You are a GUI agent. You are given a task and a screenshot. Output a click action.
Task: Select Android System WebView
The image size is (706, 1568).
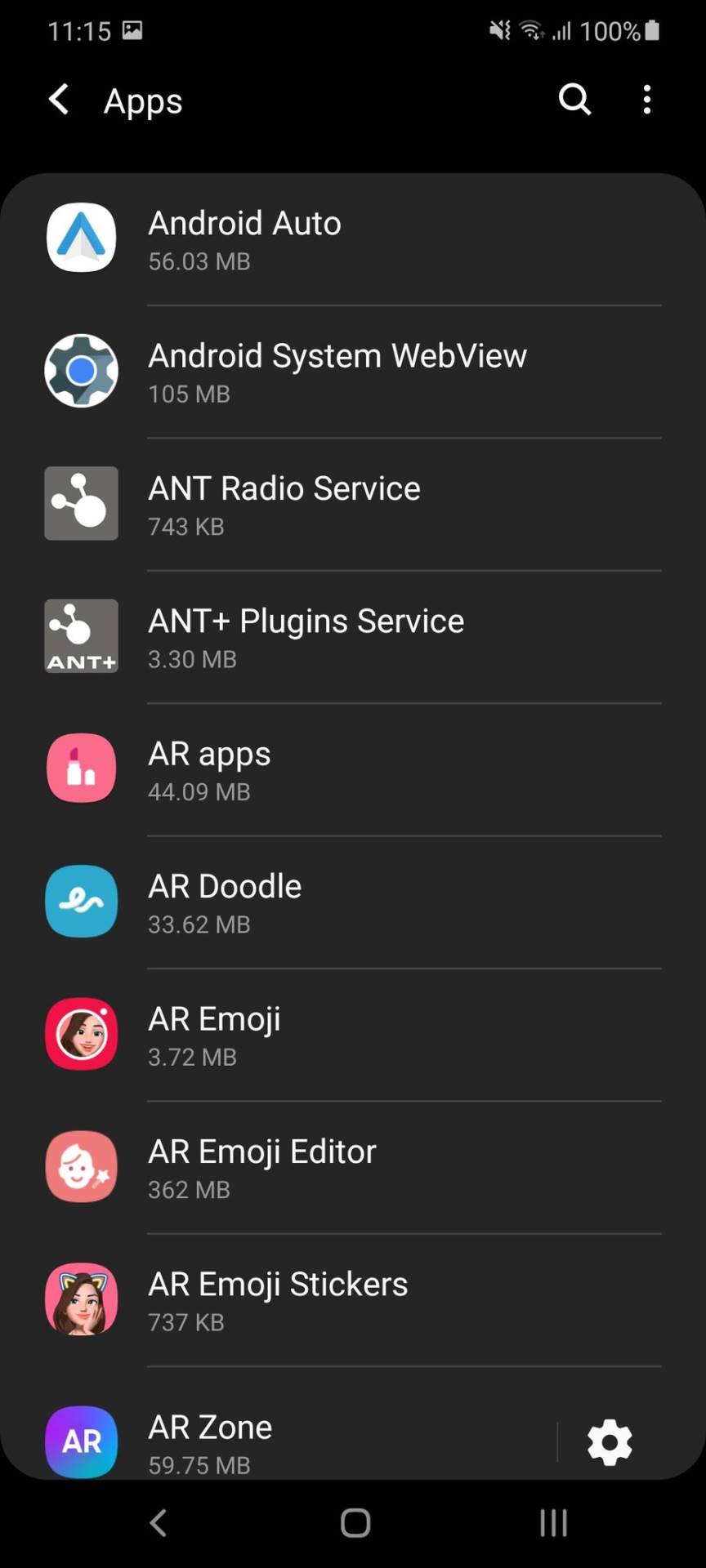(353, 372)
